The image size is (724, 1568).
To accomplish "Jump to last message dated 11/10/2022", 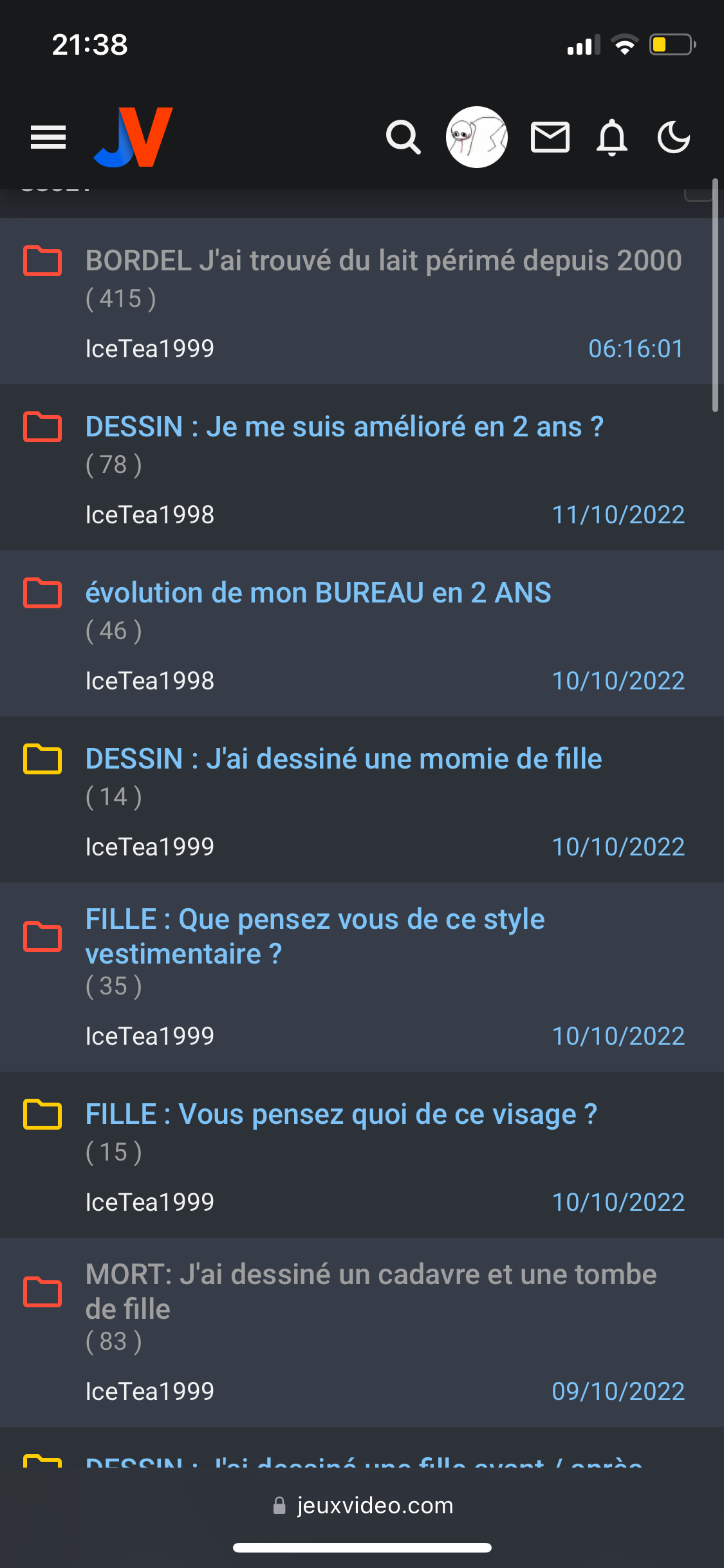I will pos(618,515).
